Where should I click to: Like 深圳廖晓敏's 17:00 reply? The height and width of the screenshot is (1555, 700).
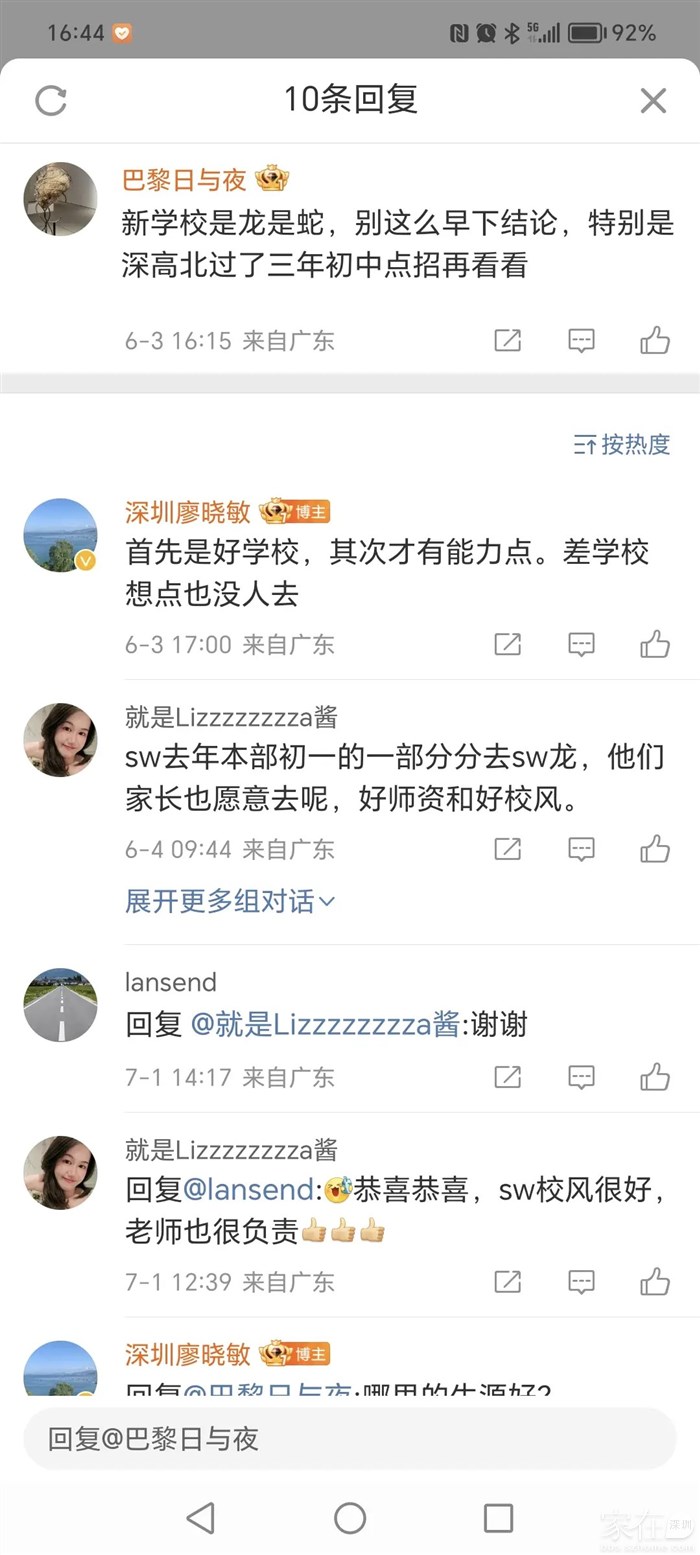click(x=655, y=644)
